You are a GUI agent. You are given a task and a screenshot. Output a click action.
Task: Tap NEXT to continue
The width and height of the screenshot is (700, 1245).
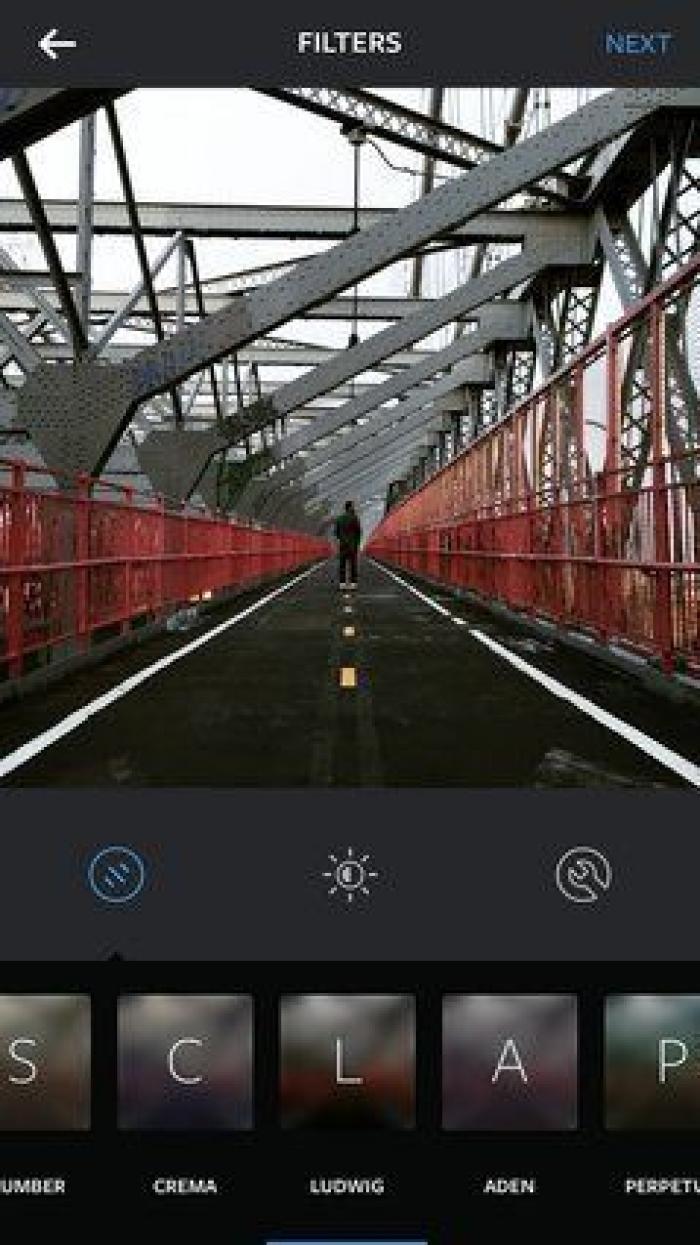tap(637, 44)
